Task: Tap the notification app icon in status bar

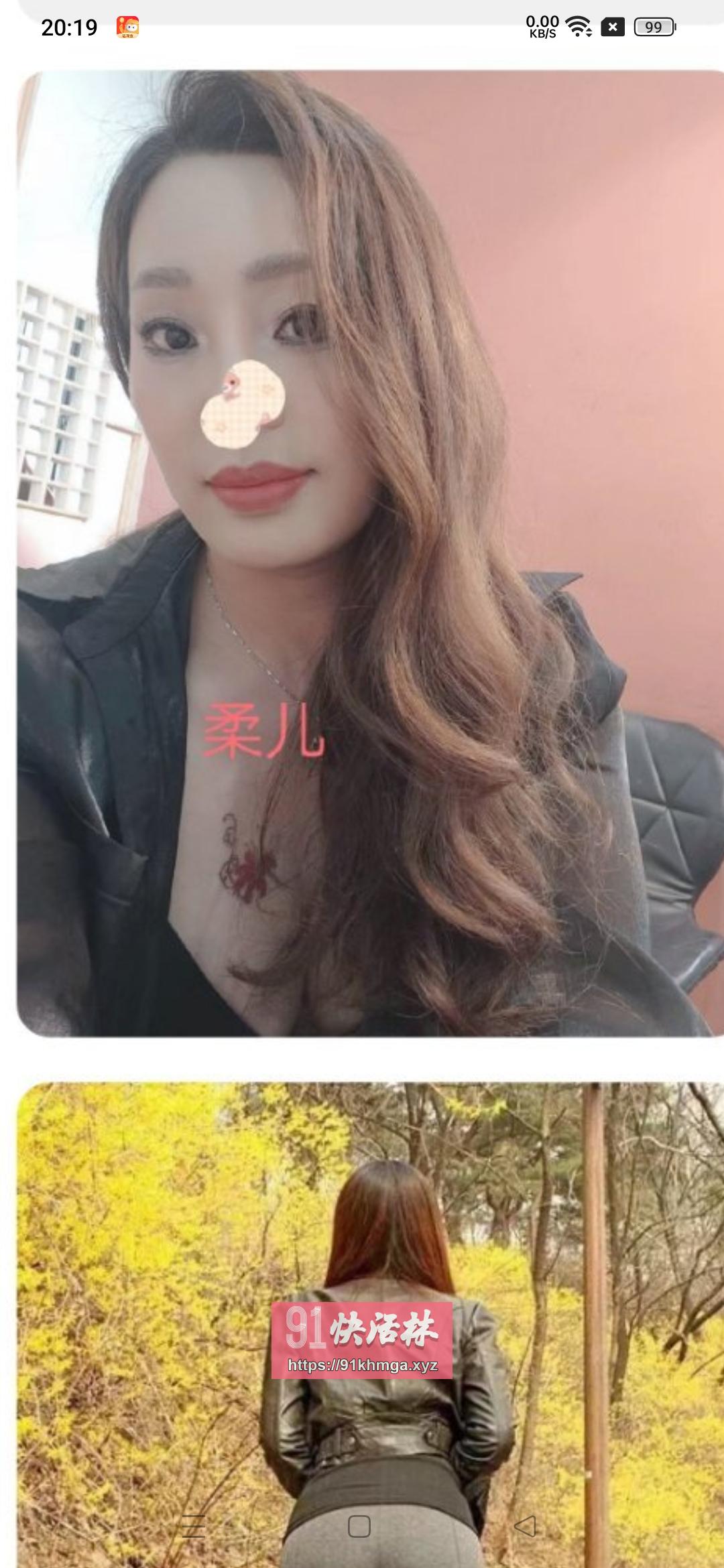Action: point(129,27)
